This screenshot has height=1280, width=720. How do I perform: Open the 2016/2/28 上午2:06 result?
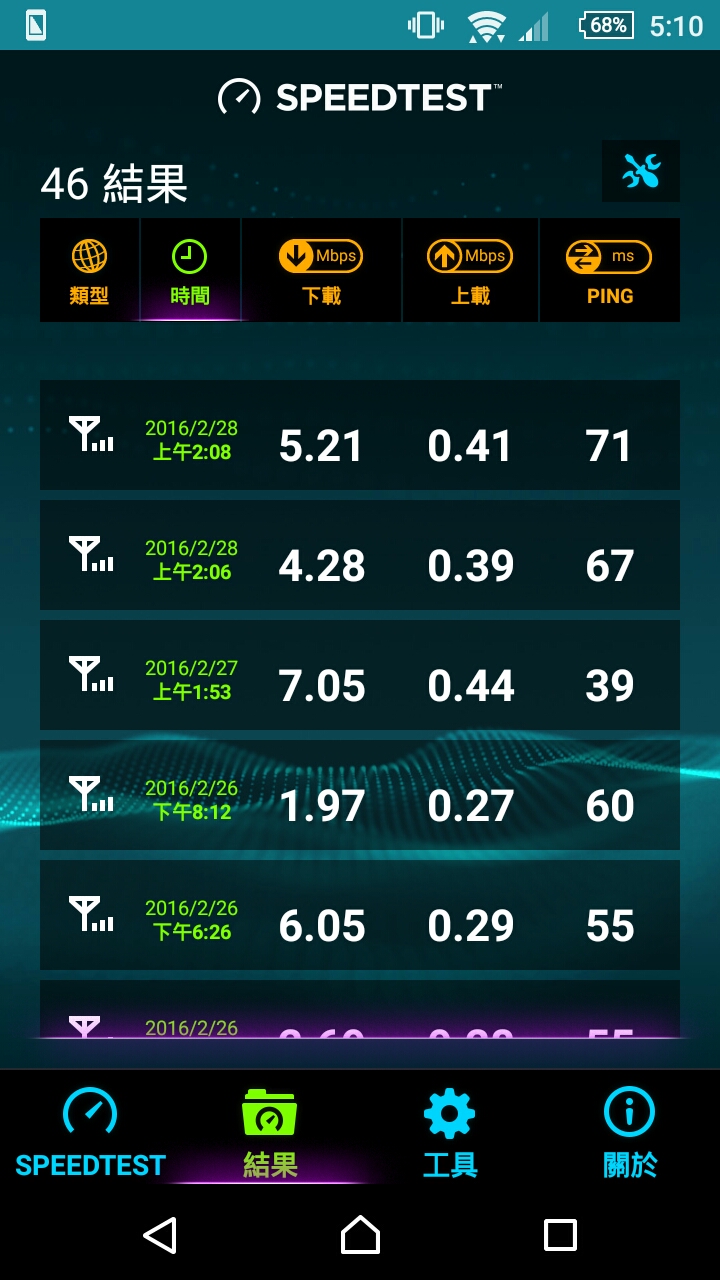360,555
